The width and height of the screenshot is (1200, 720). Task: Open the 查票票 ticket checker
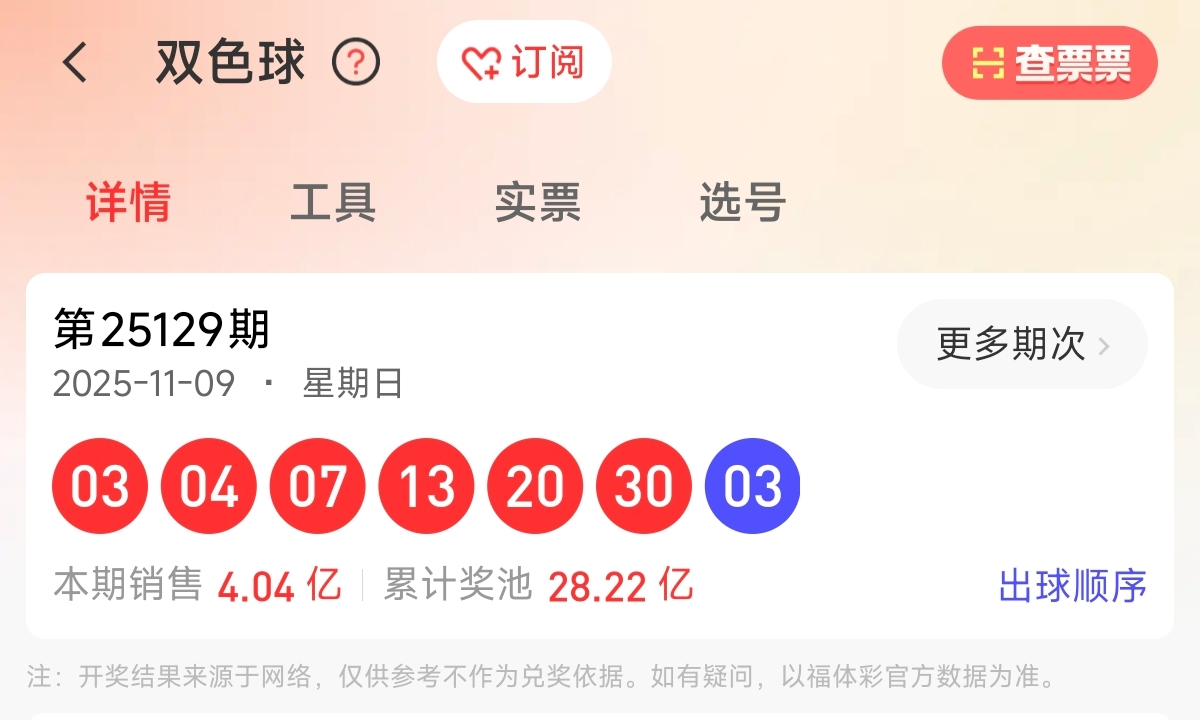click(x=1049, y=64)
